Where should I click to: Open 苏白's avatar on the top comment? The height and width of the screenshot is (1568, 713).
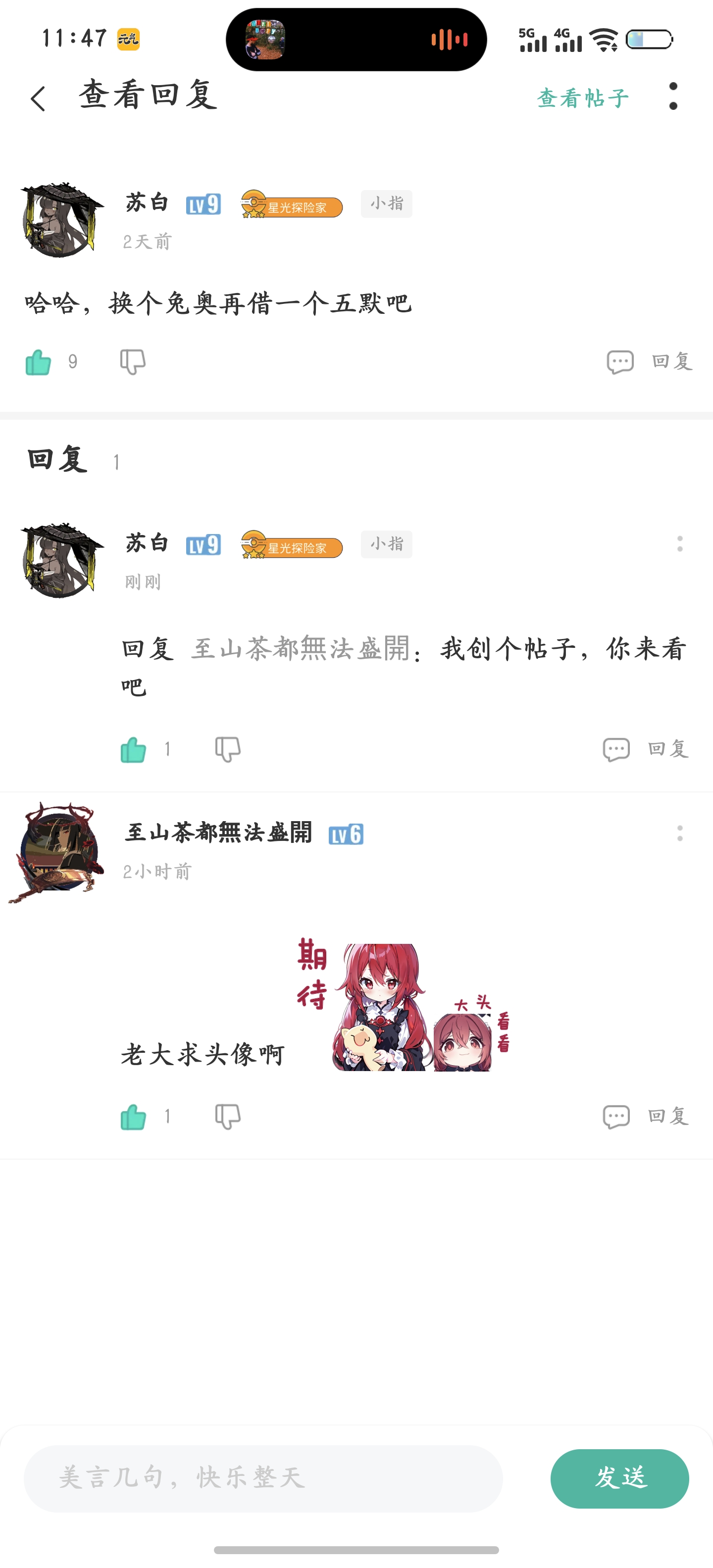click(60, 219)
